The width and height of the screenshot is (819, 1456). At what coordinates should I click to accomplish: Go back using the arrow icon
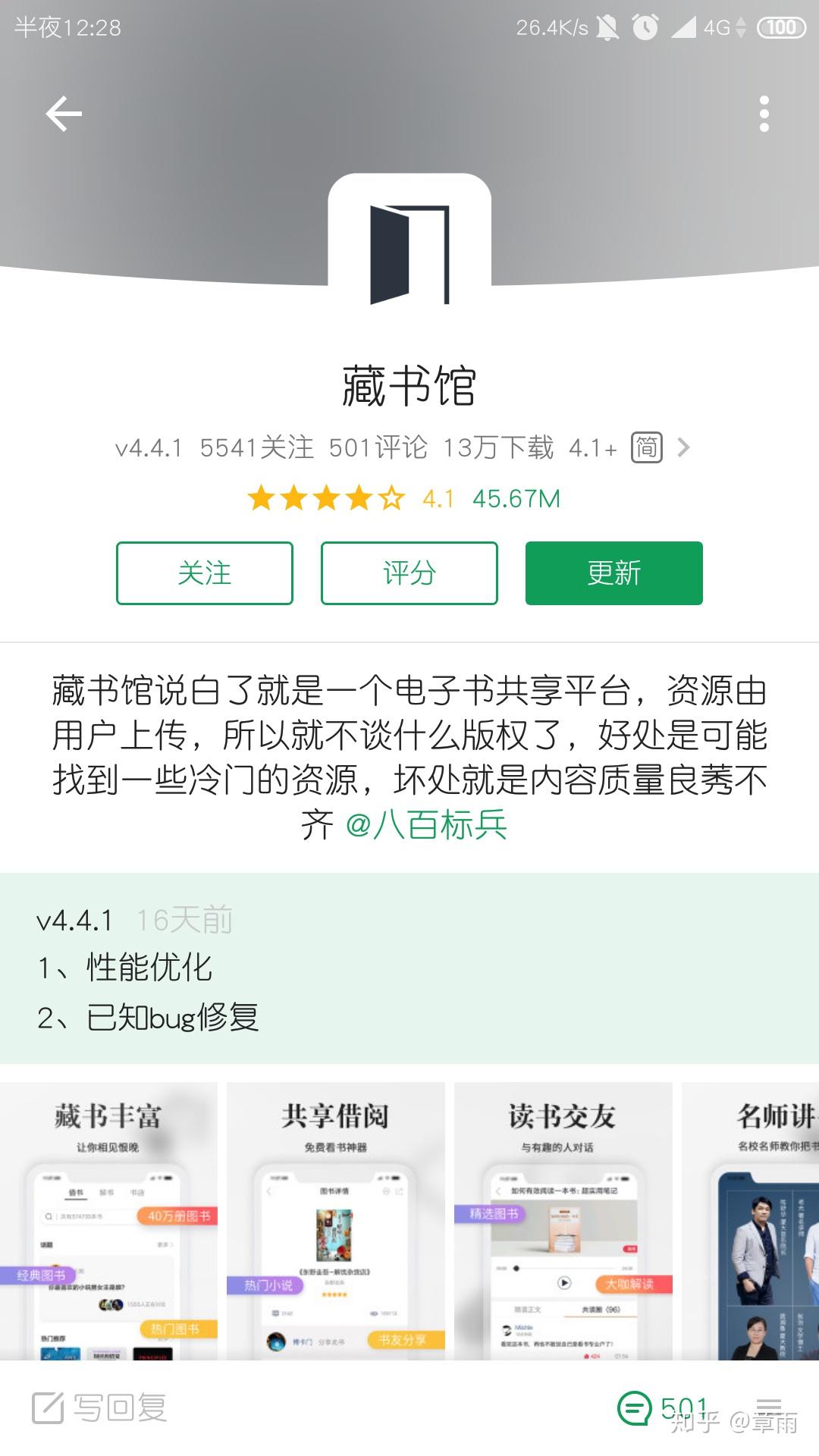(64, 115)
